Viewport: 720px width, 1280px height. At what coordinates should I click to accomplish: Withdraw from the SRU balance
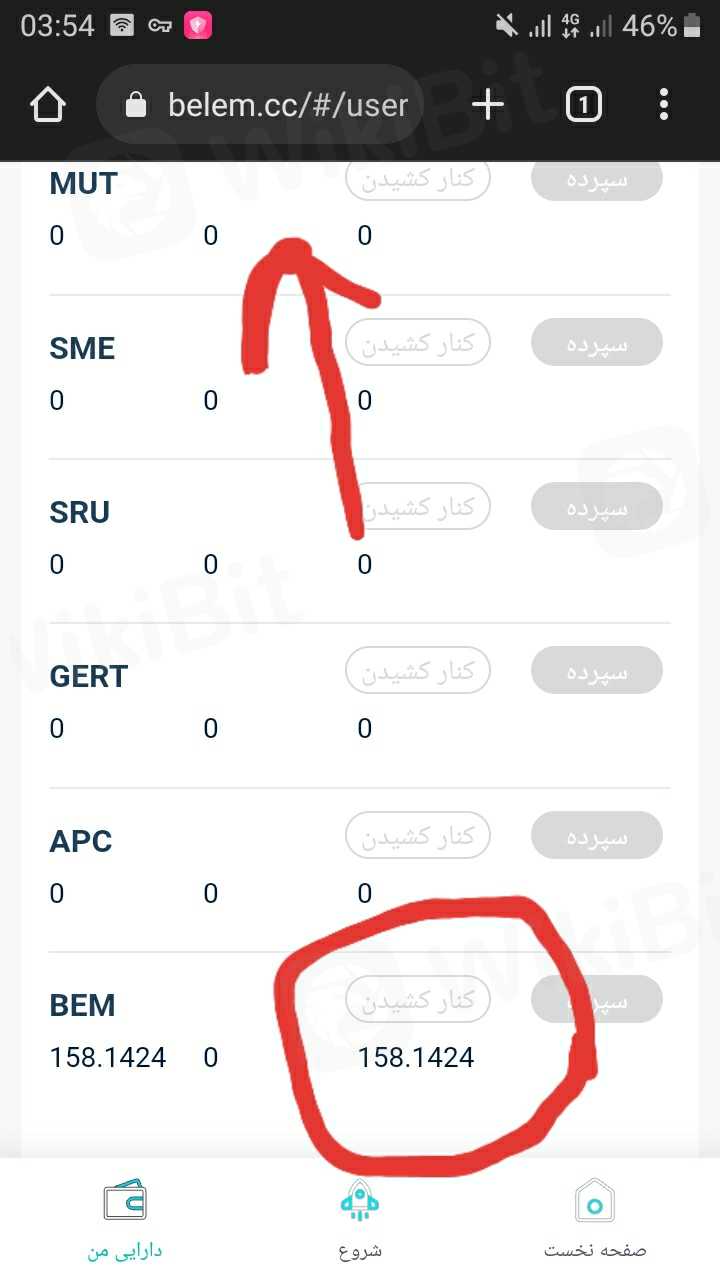point(418,506)
